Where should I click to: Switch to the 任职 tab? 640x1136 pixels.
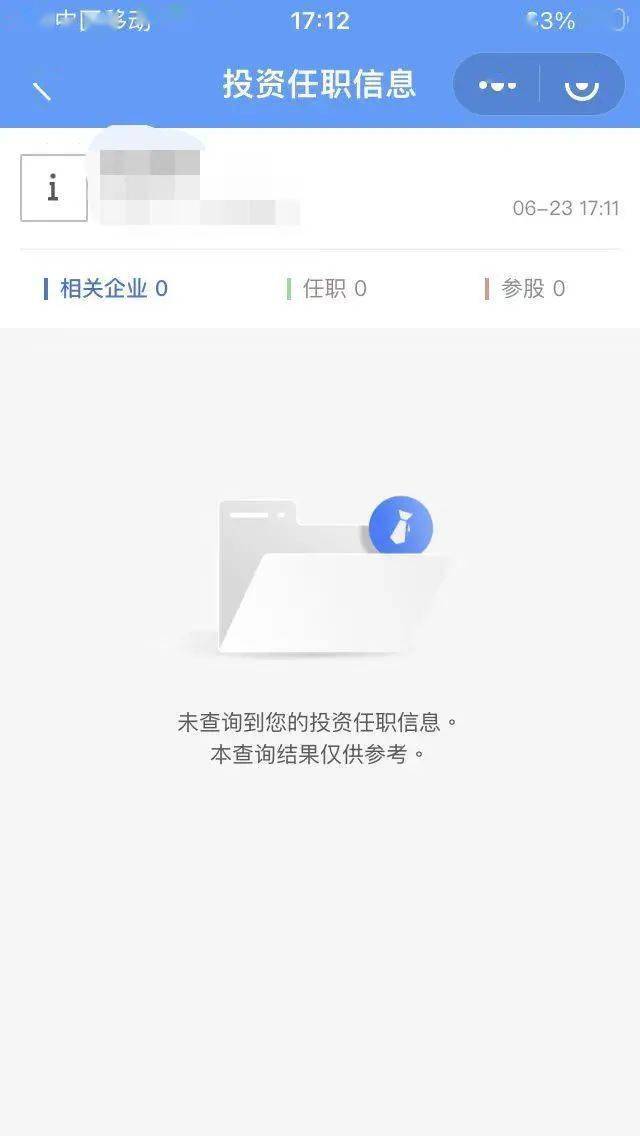327,288
